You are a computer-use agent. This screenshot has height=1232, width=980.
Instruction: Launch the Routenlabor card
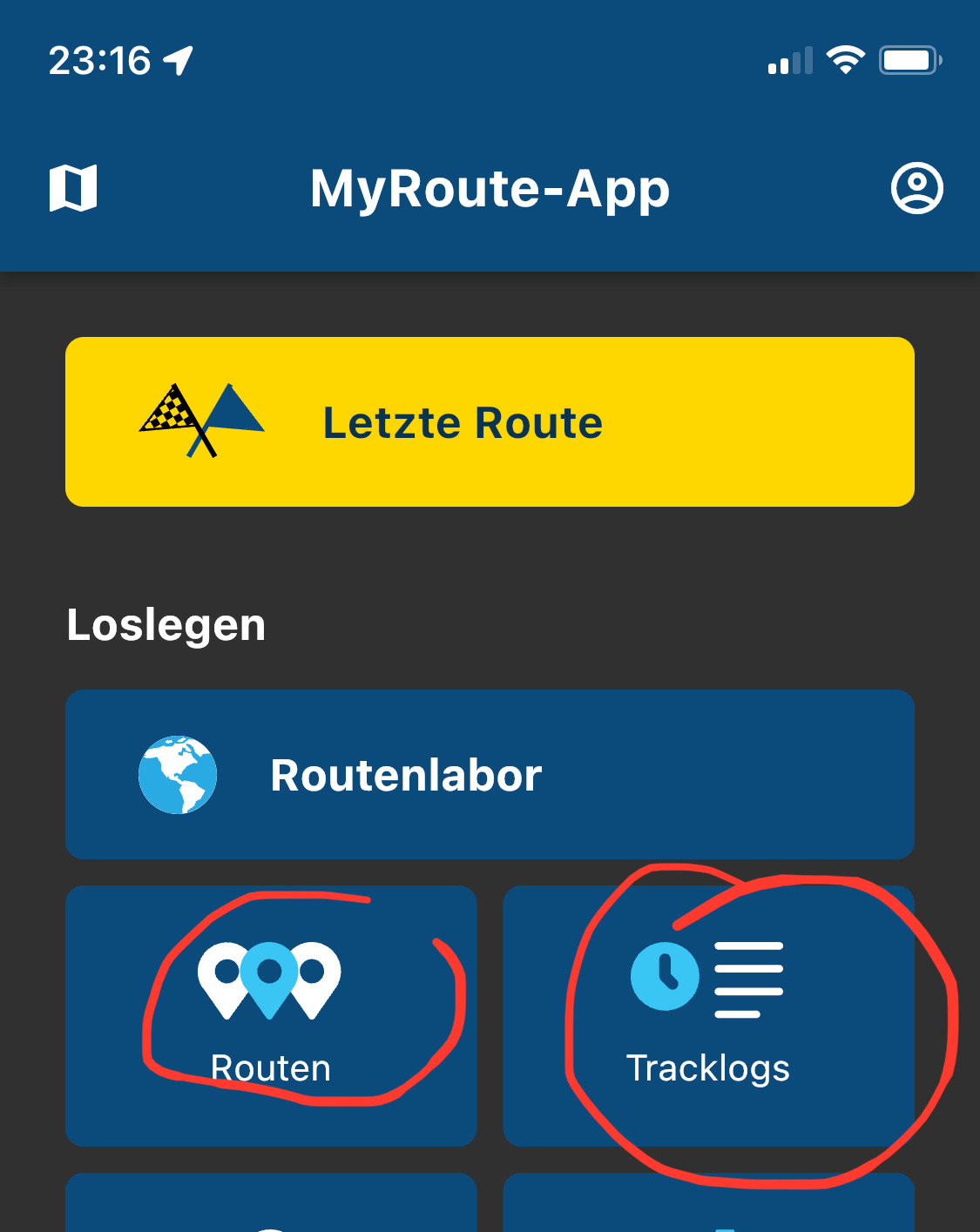click(x=490, y=775)
